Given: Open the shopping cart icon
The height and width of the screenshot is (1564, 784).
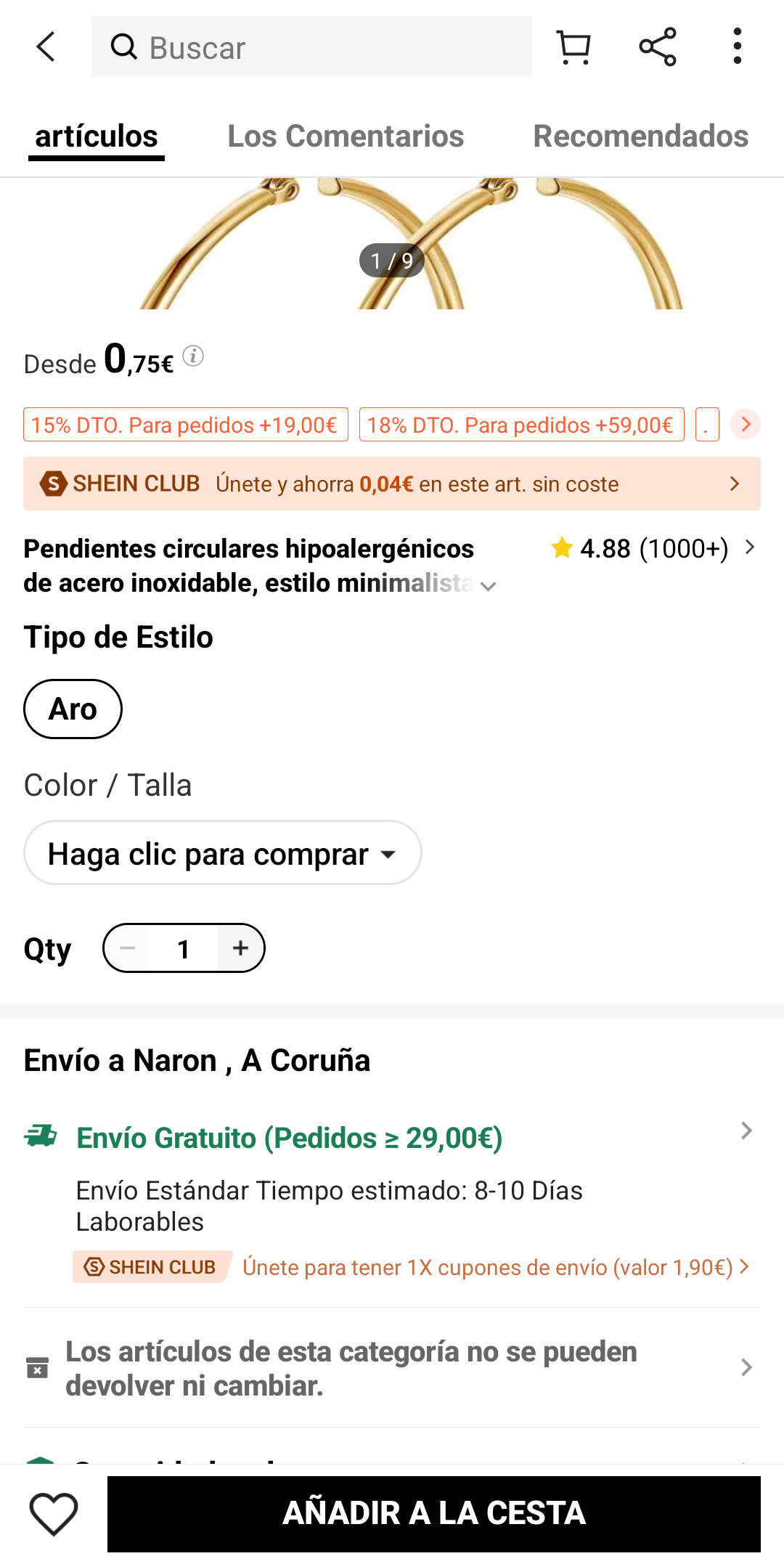Looking at the screenshot, I should pos(573,47).
